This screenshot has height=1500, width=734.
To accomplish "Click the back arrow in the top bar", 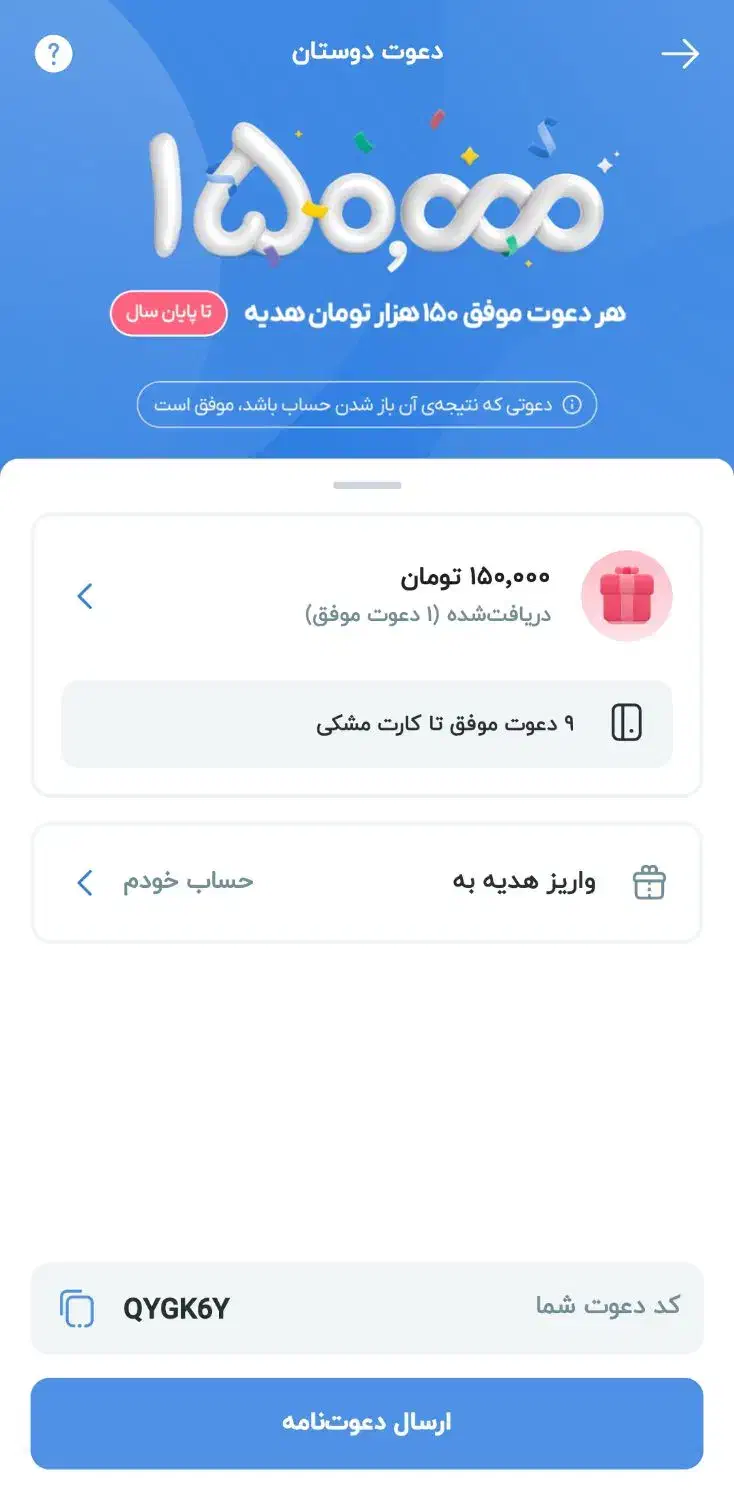I will tap(683, 53).
